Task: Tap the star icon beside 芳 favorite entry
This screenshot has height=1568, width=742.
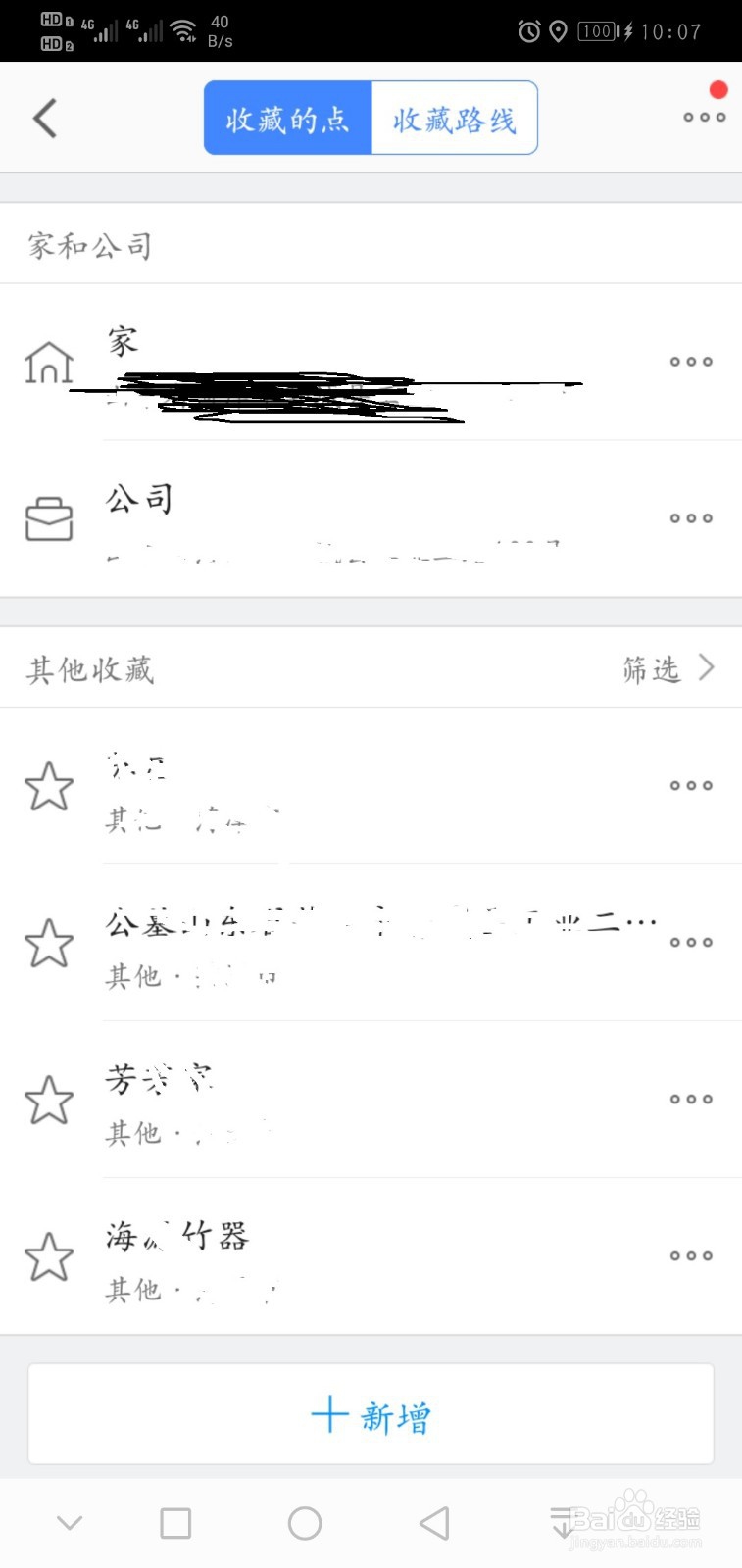Action: [49, 1100]
